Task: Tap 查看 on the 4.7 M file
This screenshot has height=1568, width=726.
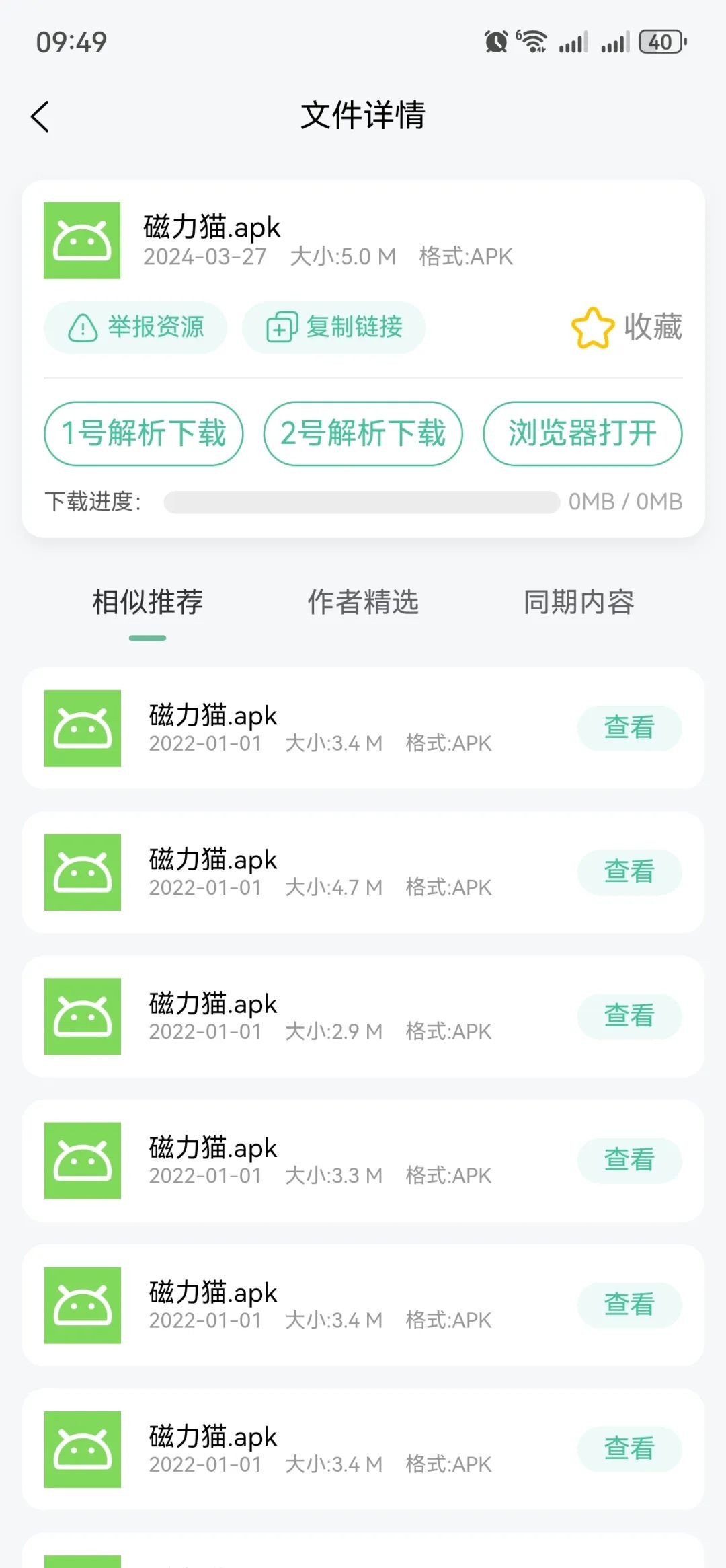Action: [x=629, y=872]
